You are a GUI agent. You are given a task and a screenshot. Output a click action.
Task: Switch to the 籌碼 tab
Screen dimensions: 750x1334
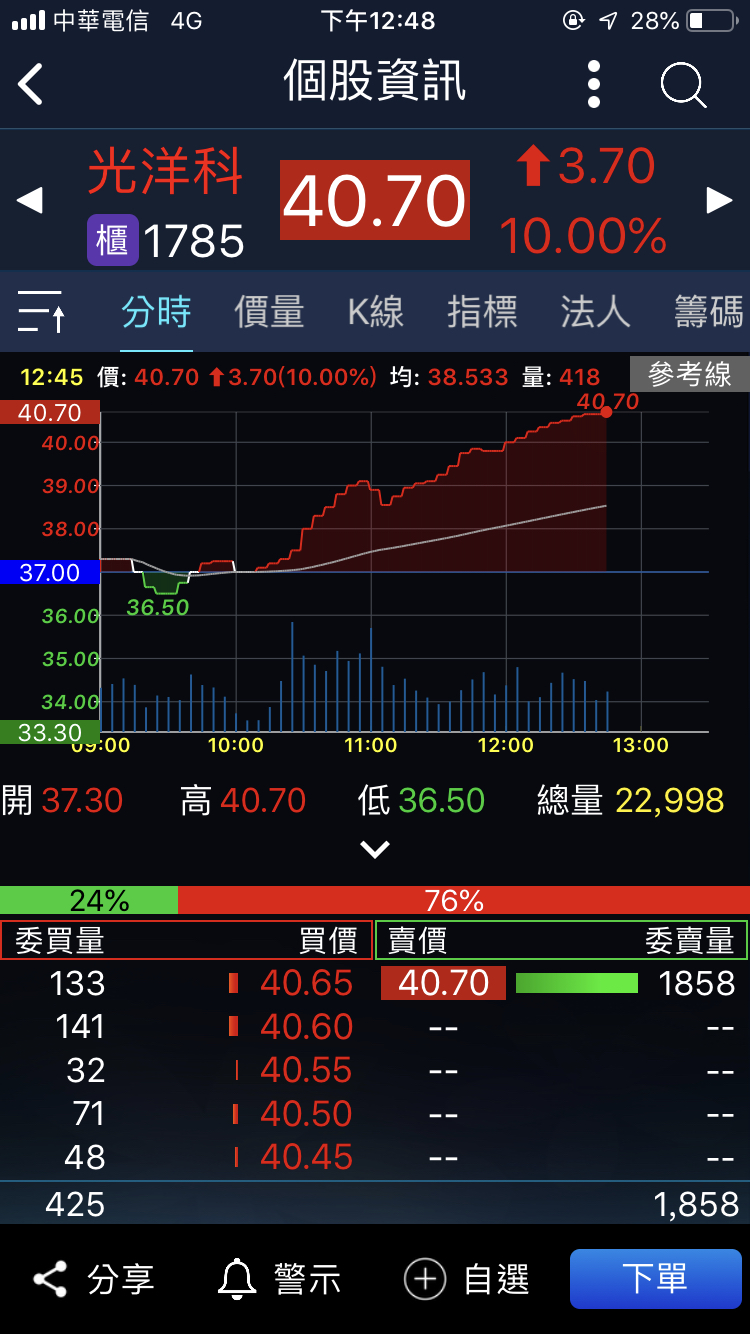[708, 312]
